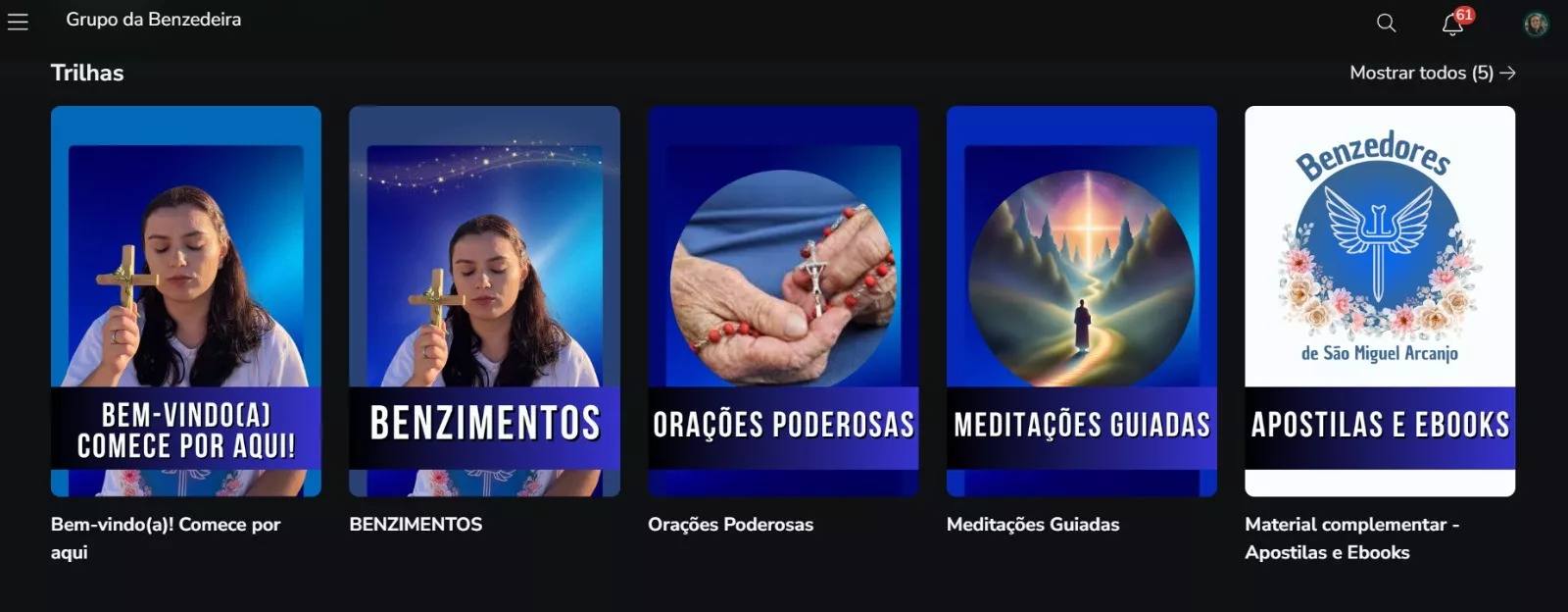Tap Mostrar todos (5) link
This screenshot has width=1568, height=612.
[x=1432, y=73]
